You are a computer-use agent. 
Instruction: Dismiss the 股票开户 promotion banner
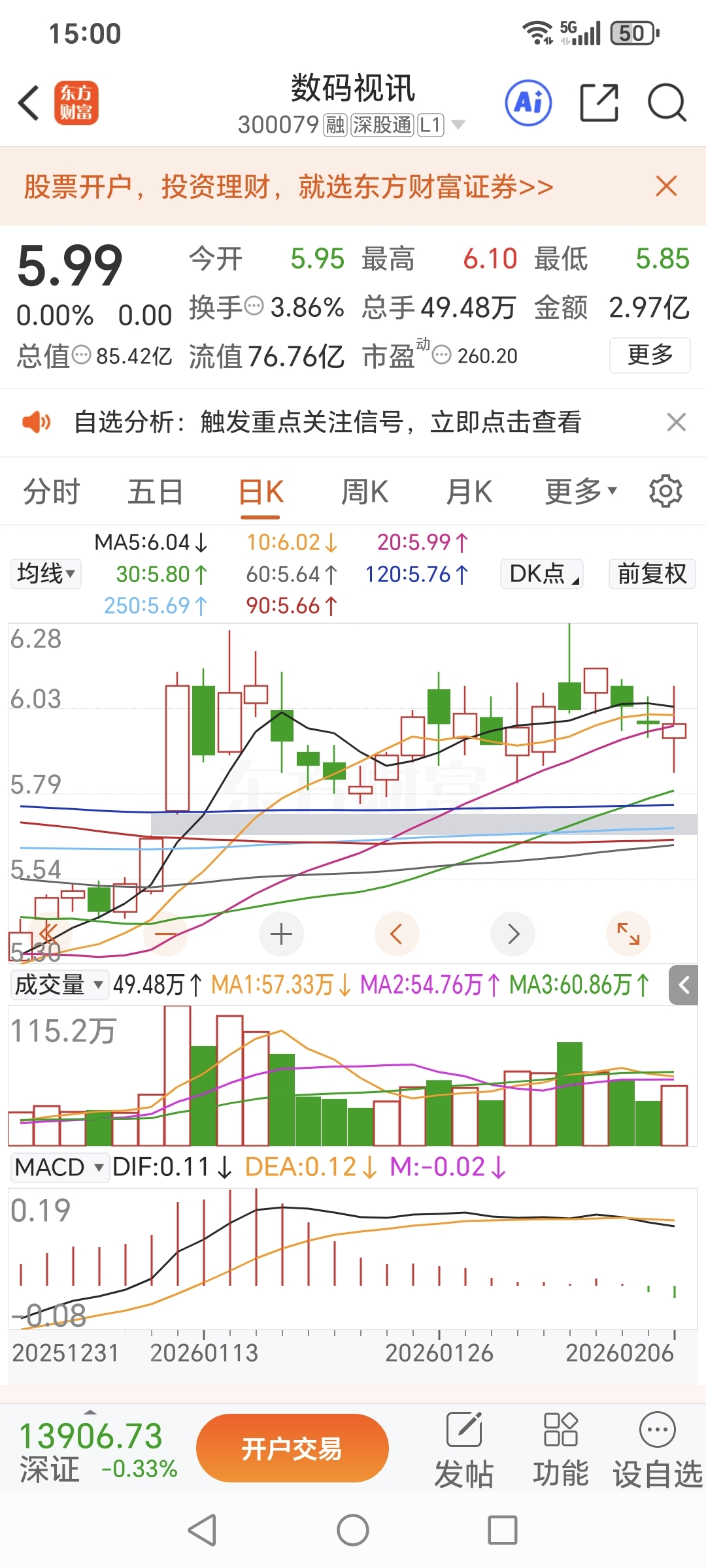[666, 186]
